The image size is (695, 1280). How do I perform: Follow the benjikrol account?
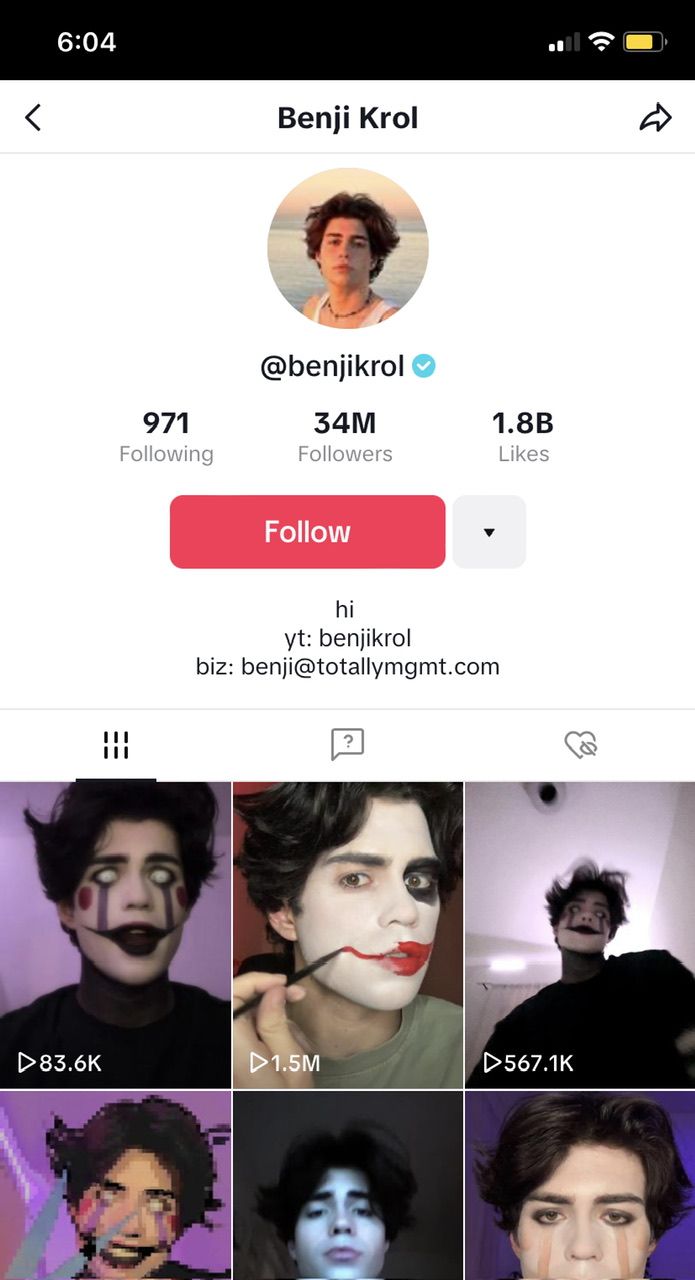tap(307, 532)
